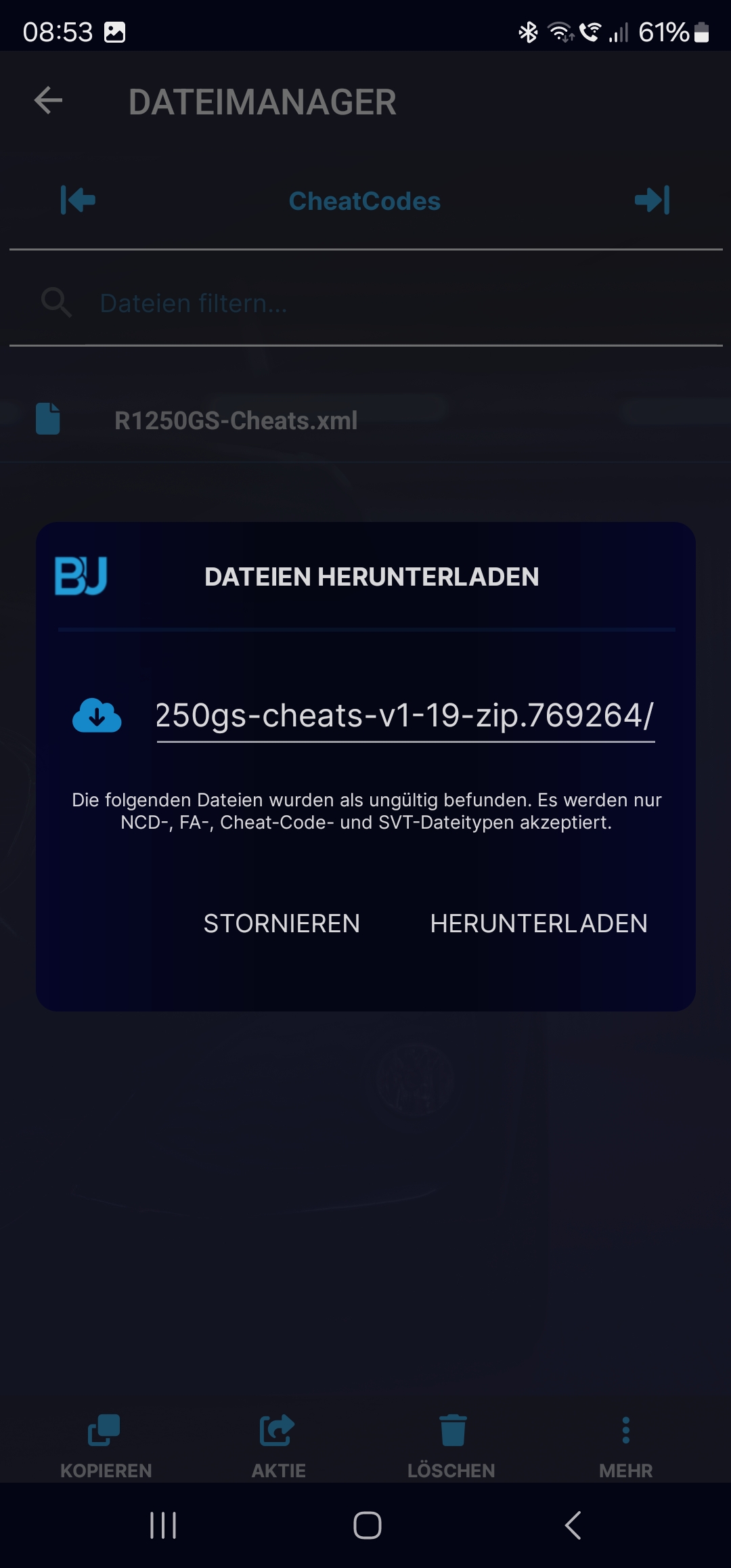Jump to the next folder arrow
The height and width of the screenshot is (1568, 731).
(x=652, y=200)
